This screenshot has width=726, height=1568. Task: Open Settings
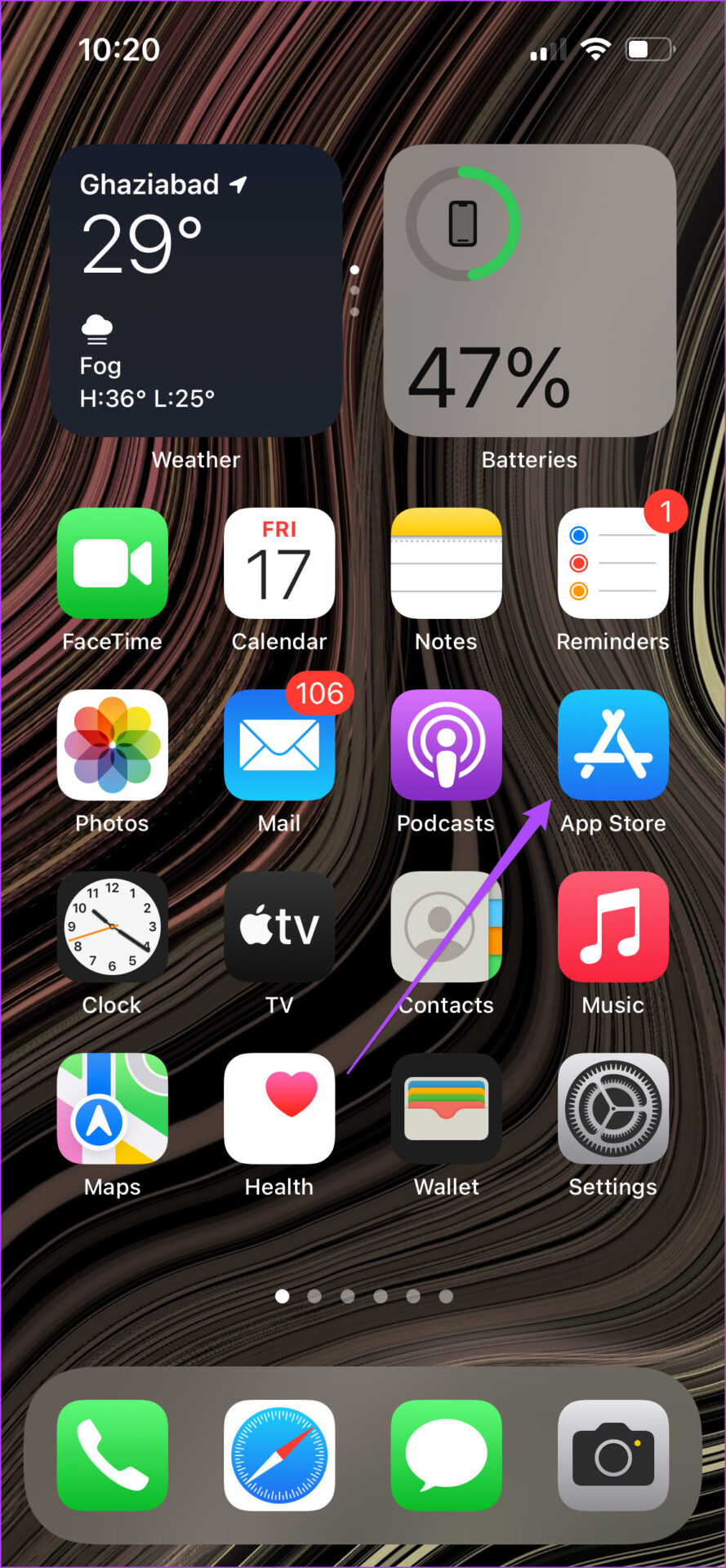pos(612,1108)
